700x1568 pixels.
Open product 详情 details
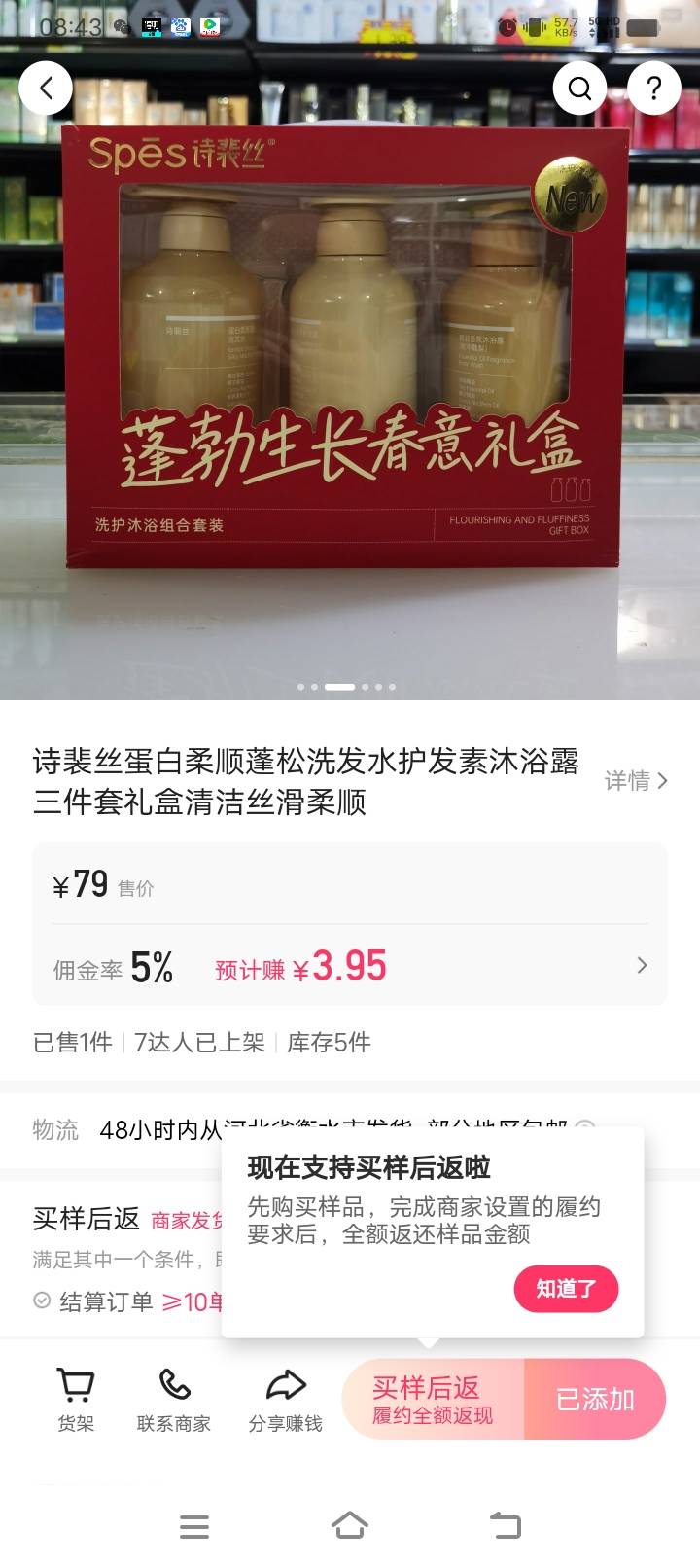pos(636,781)
